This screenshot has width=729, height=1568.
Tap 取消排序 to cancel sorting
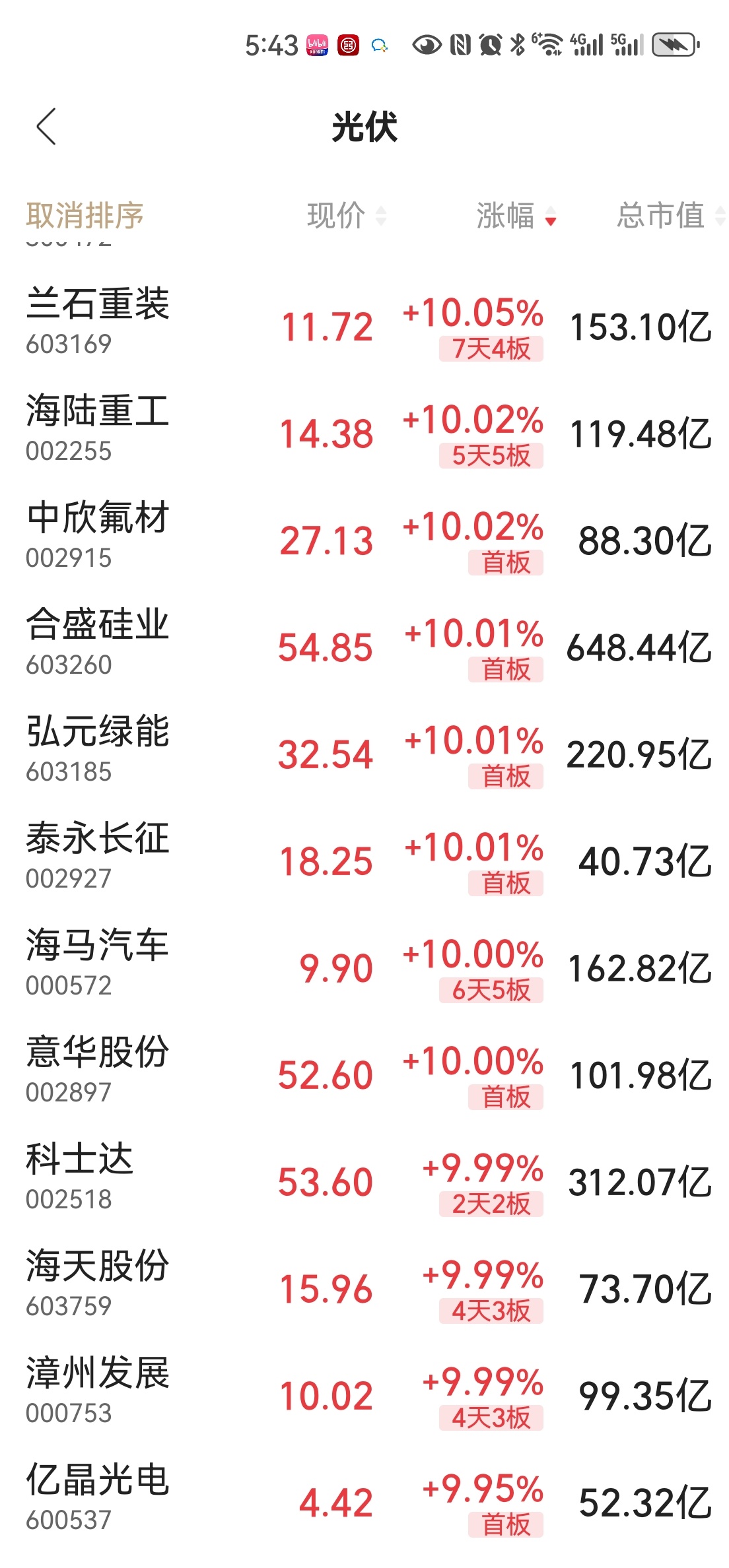[x=85, y=216]
